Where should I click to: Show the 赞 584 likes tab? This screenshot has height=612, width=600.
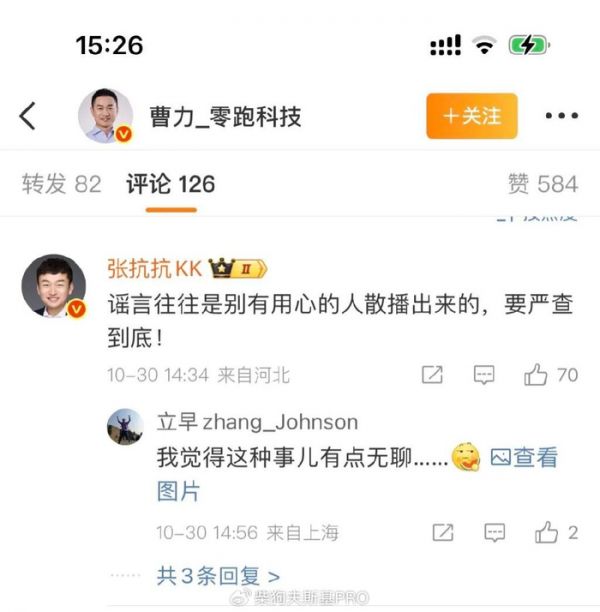click(542, 184)
